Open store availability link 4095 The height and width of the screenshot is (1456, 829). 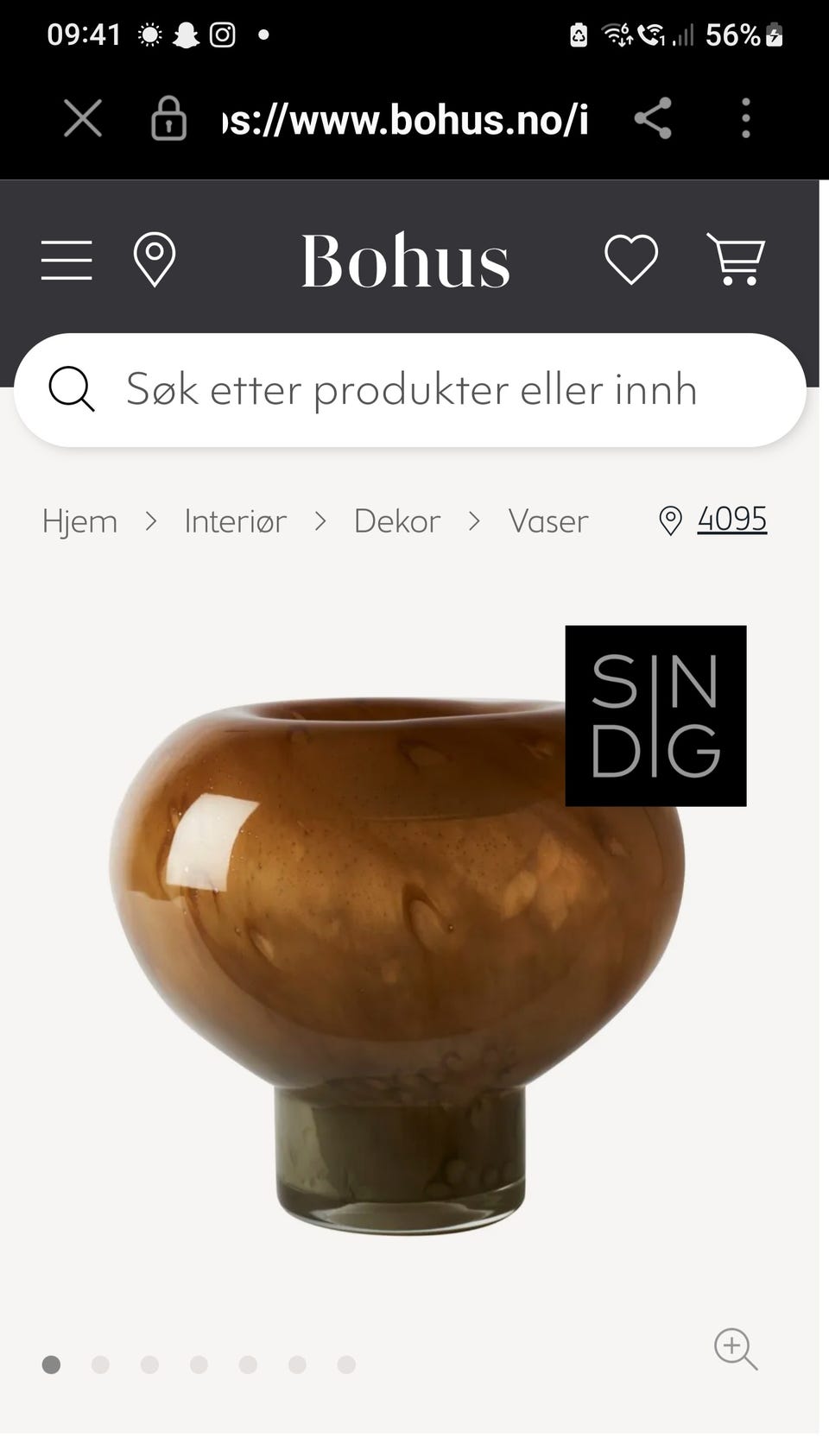731,521
